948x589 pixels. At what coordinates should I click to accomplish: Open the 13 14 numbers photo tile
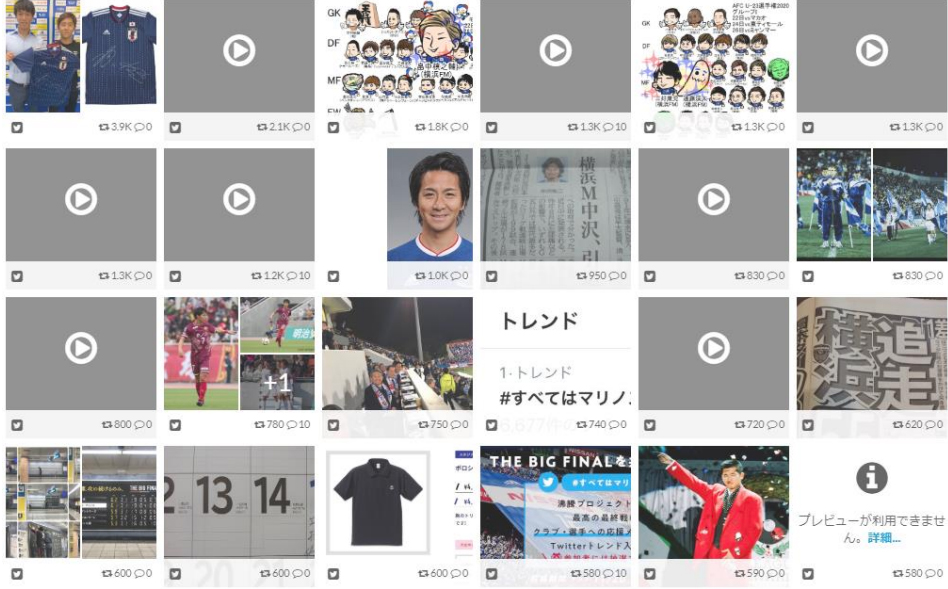[239, 502]
